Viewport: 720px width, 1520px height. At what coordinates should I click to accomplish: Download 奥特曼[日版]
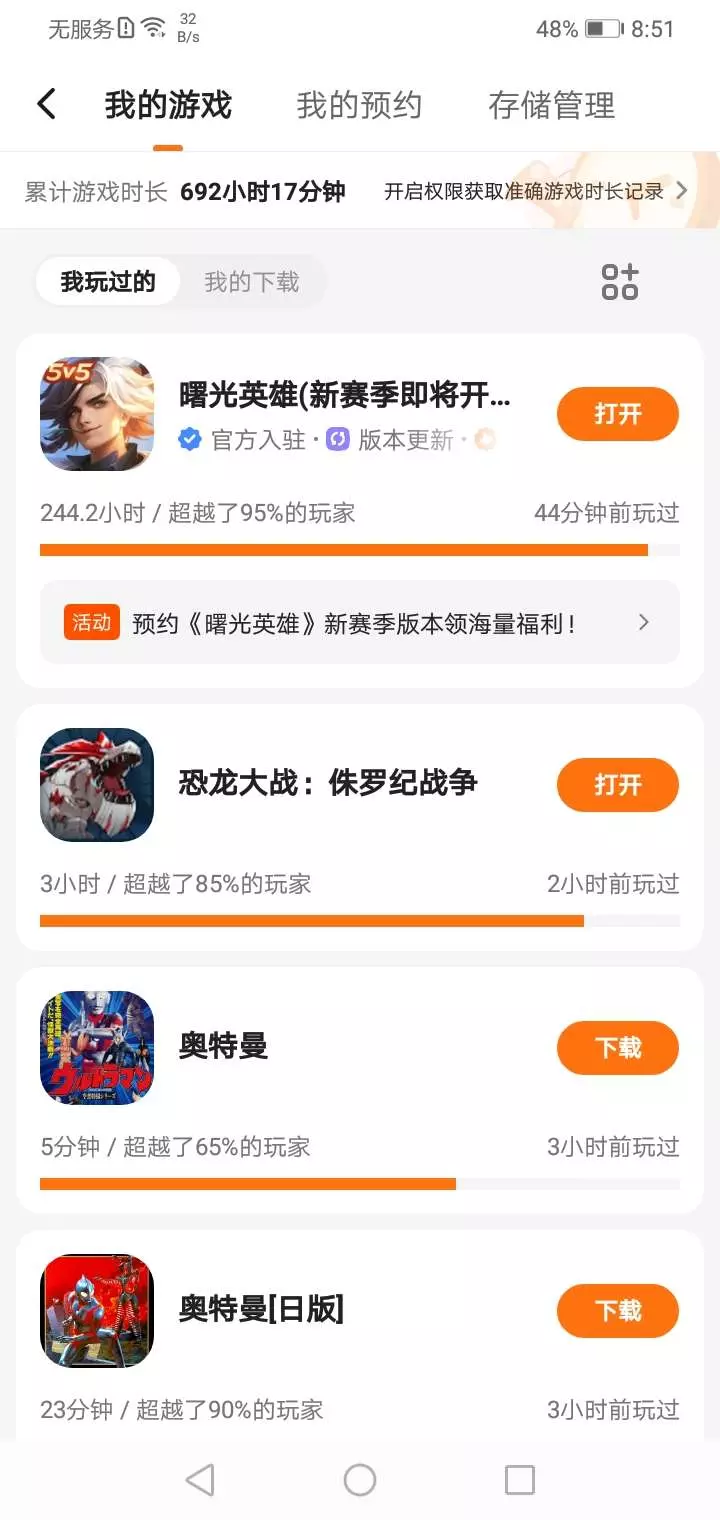[x=617, y=1310]
